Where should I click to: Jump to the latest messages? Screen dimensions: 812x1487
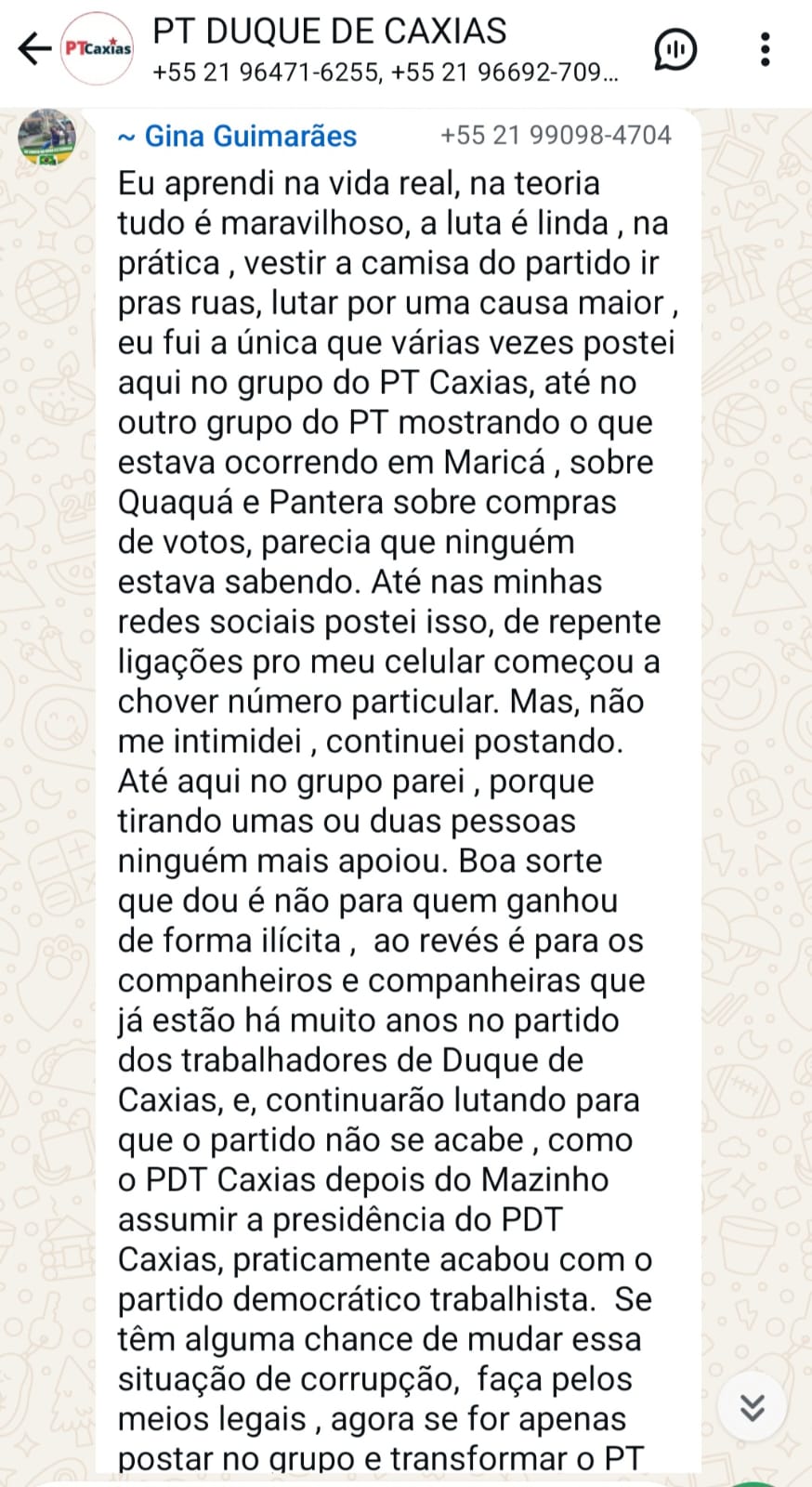[x=752, y=1408]
